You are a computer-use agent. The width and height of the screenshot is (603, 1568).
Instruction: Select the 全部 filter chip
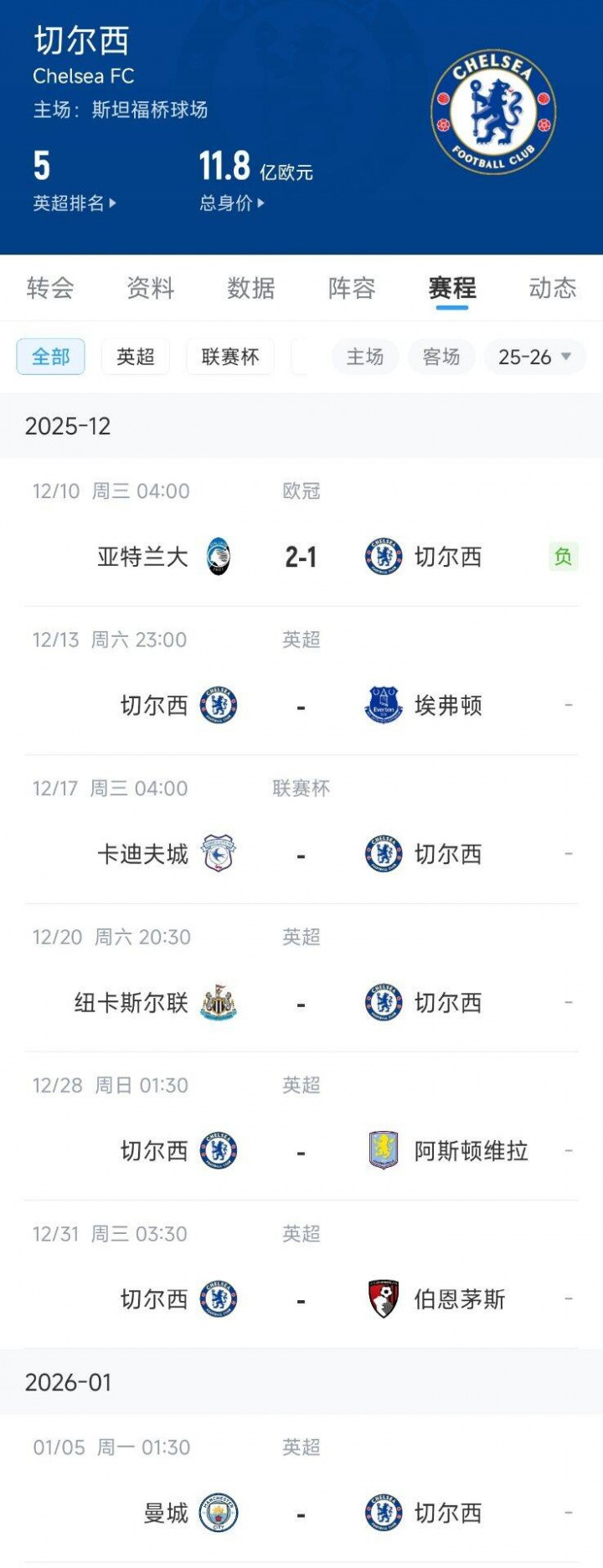point(51,357)
